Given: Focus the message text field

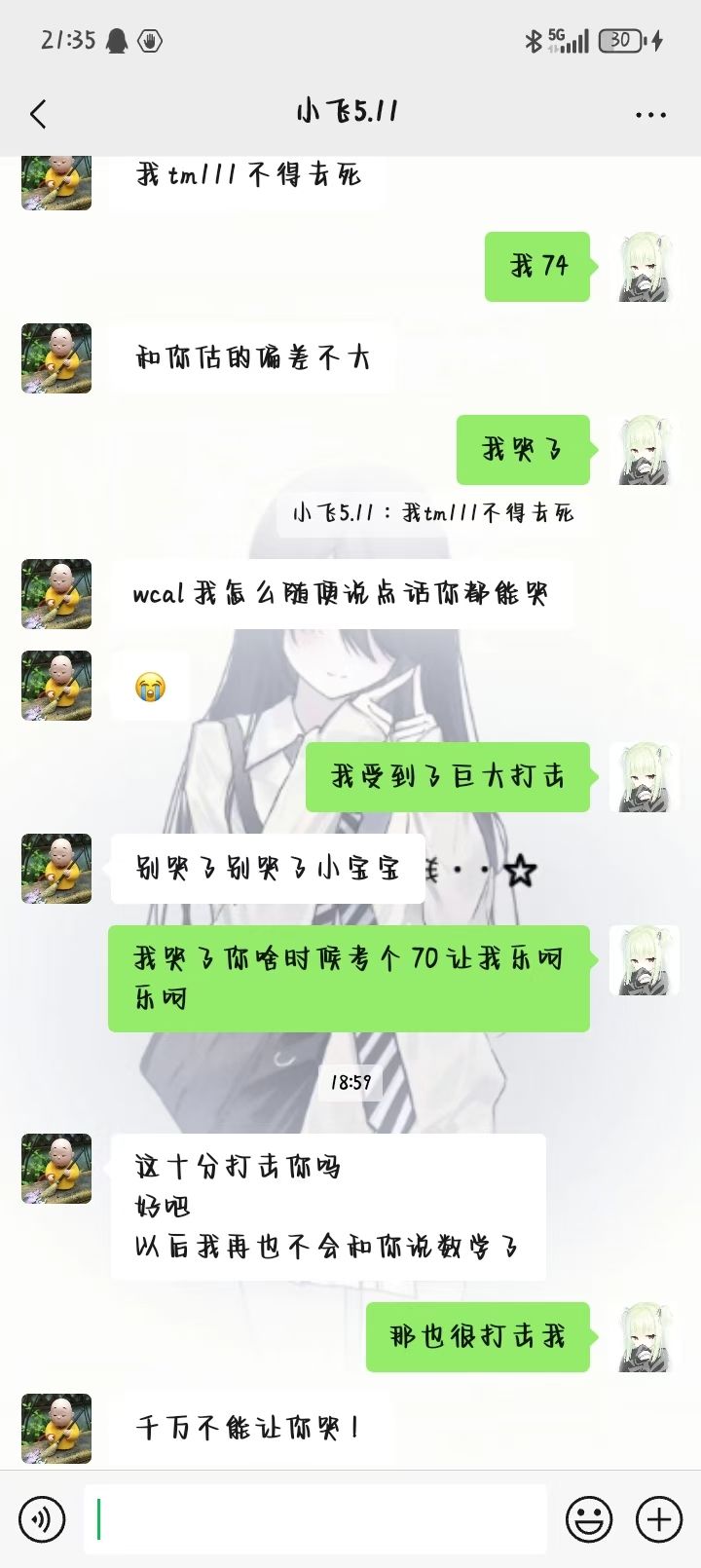Looking at the screenshot, I should (316, 1518).
